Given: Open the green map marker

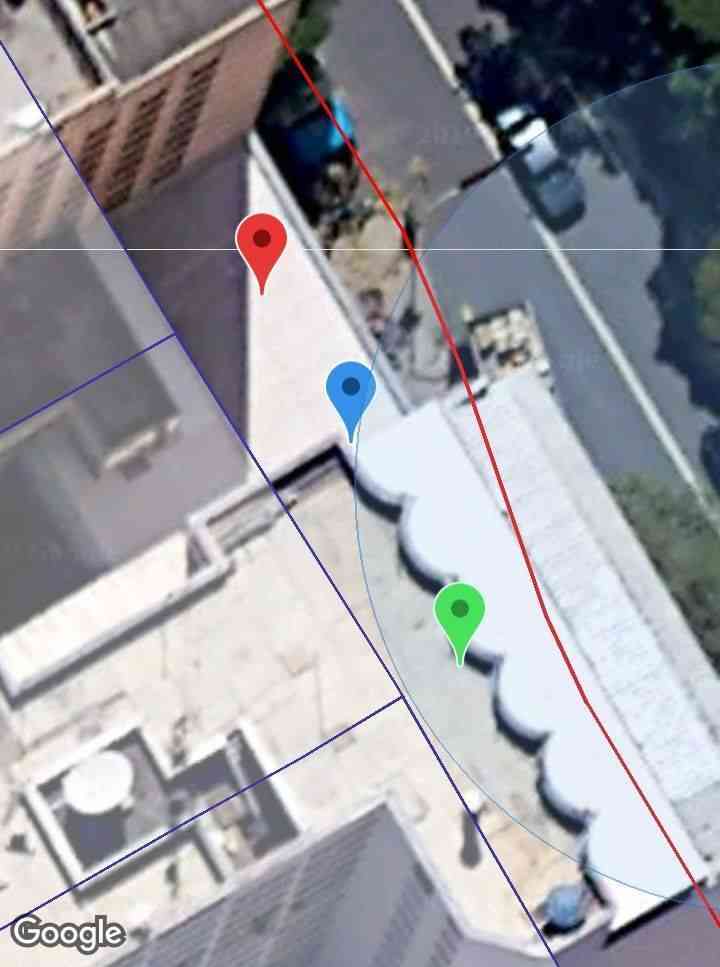Looking at the screenshot, I should pos(459,613).
